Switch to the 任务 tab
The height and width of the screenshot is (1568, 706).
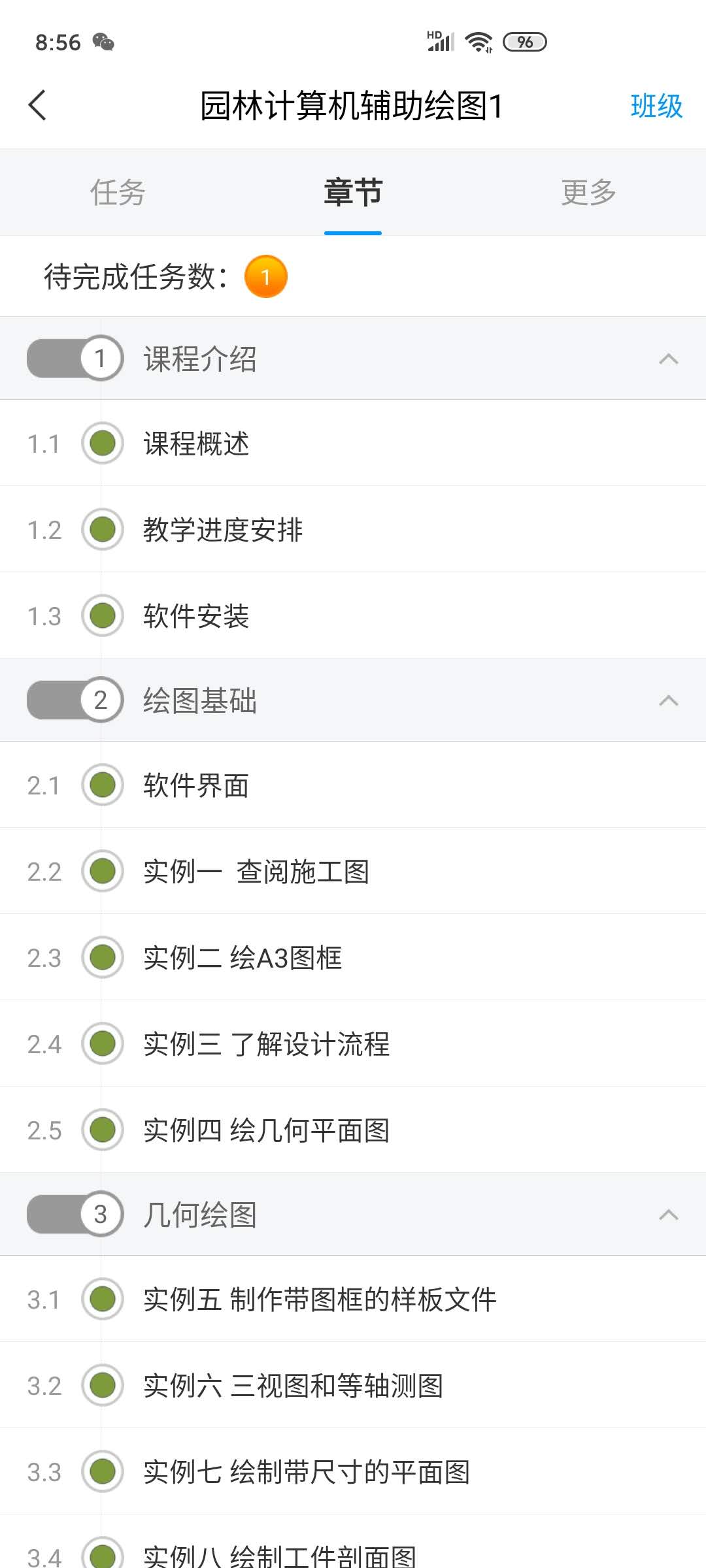click(x=118, y=192)
